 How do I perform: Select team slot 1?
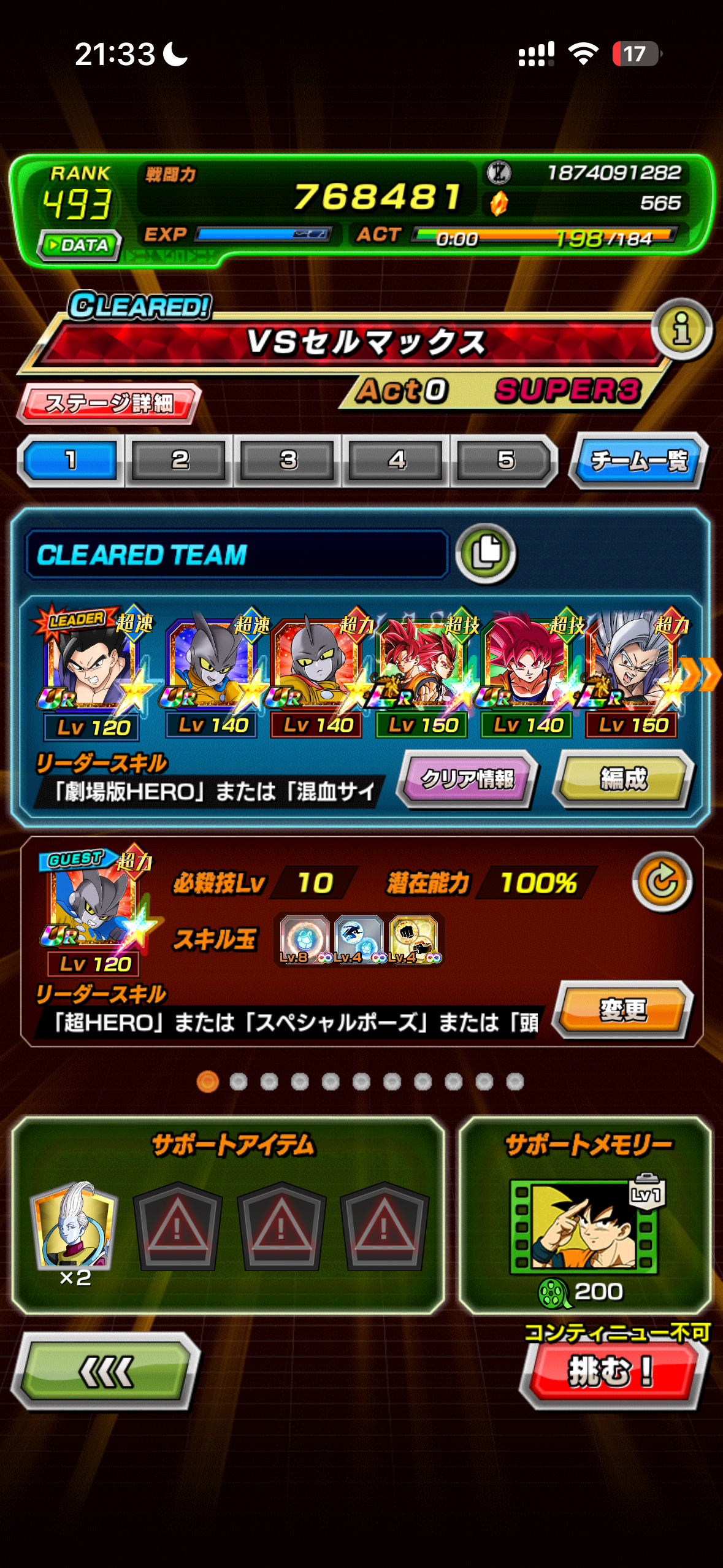coord(71,461)
